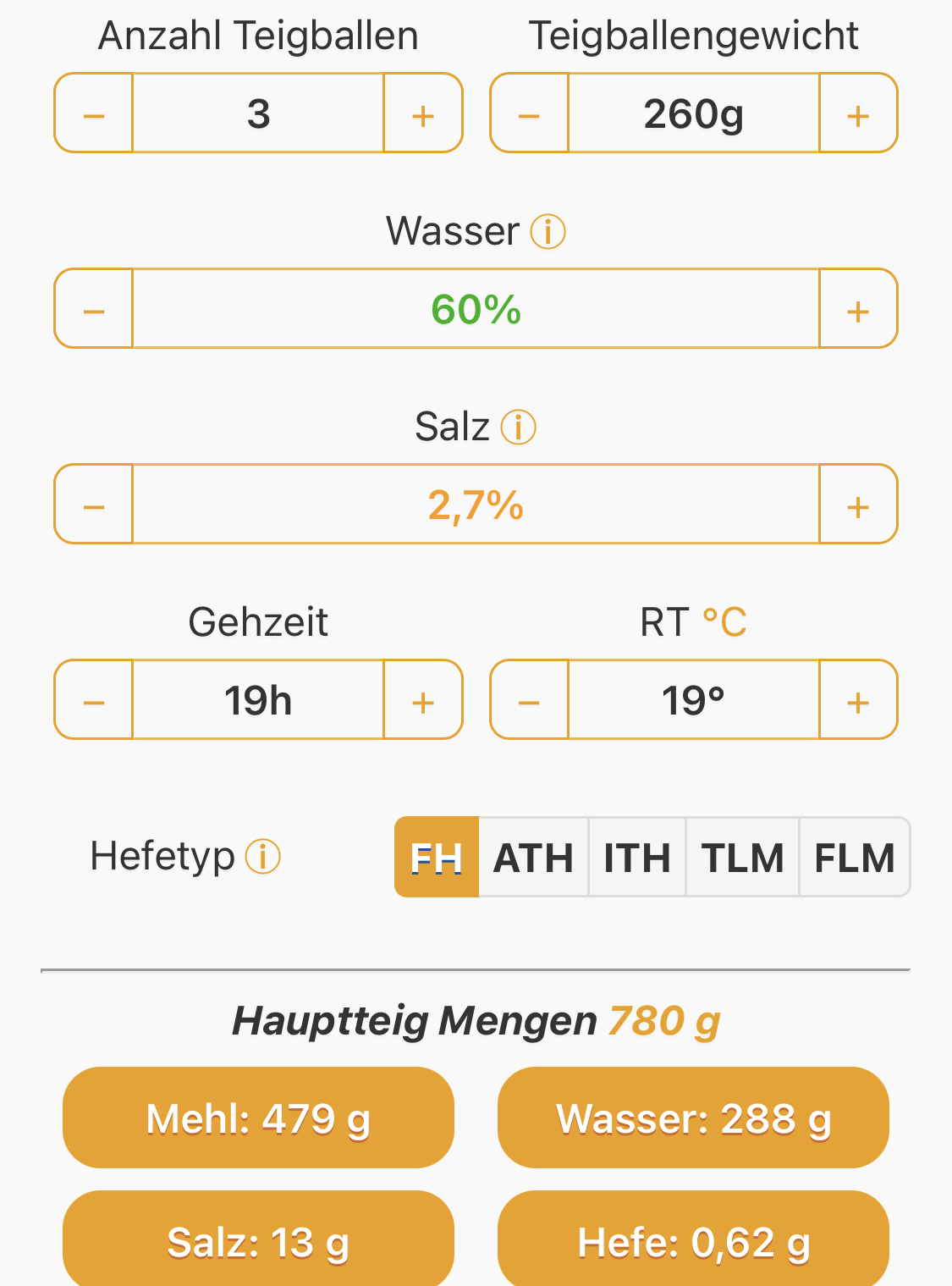Decrease the Salz percentage
This screenshot has height=1286, width=952.
pos(94,505)
